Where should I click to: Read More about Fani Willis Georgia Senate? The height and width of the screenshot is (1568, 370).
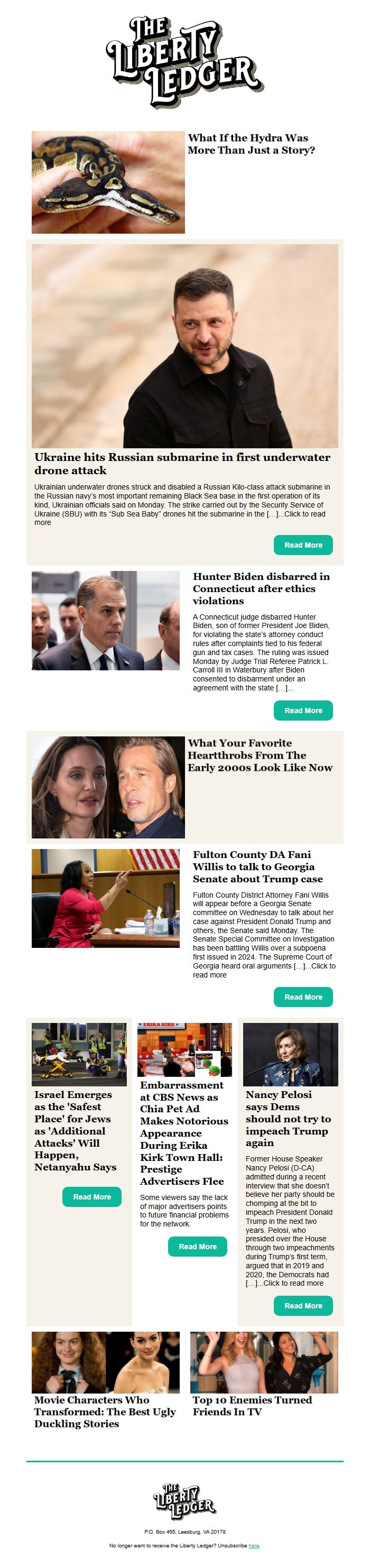click(x=303, y=997)
